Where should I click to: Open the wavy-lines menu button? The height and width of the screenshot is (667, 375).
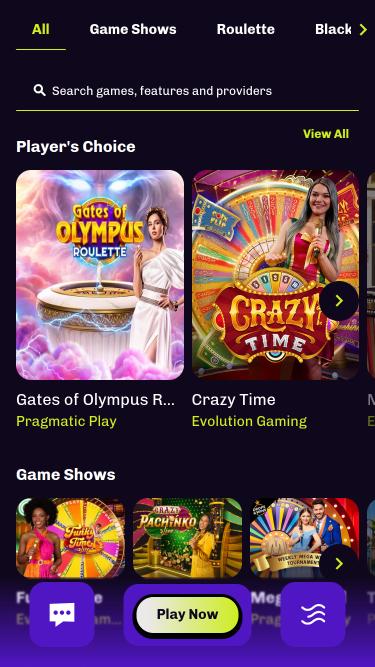click(x=313, y=614)
